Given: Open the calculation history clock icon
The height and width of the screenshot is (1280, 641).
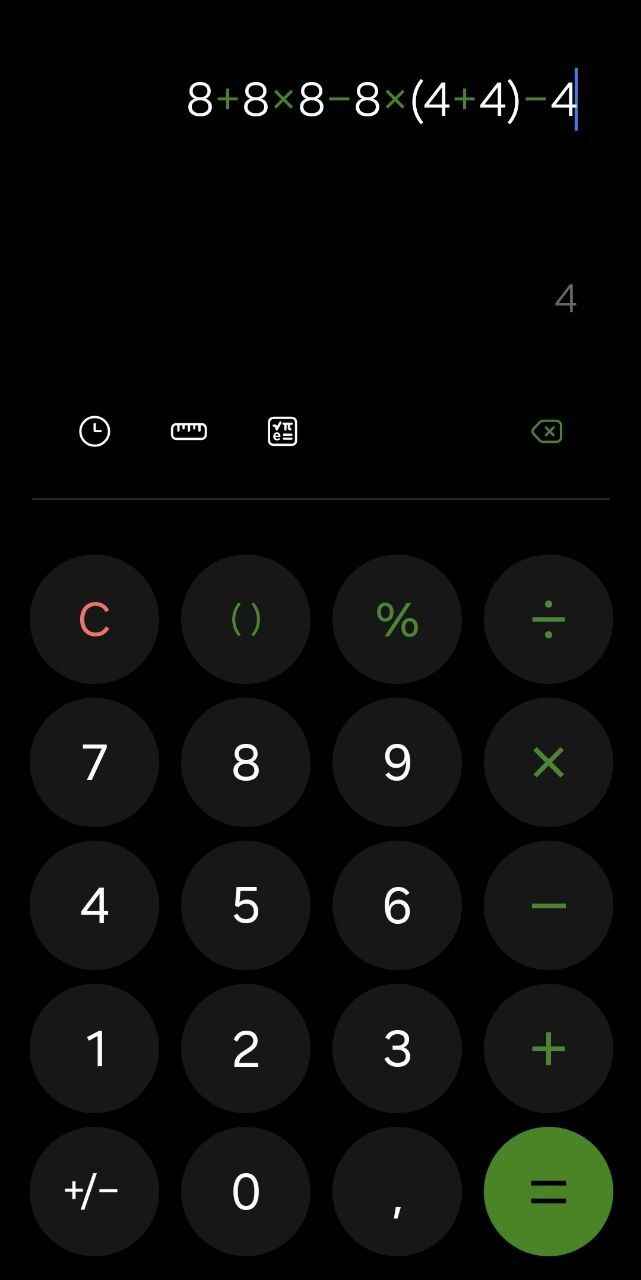Looking at the screenshot, I should pos(94,431).
